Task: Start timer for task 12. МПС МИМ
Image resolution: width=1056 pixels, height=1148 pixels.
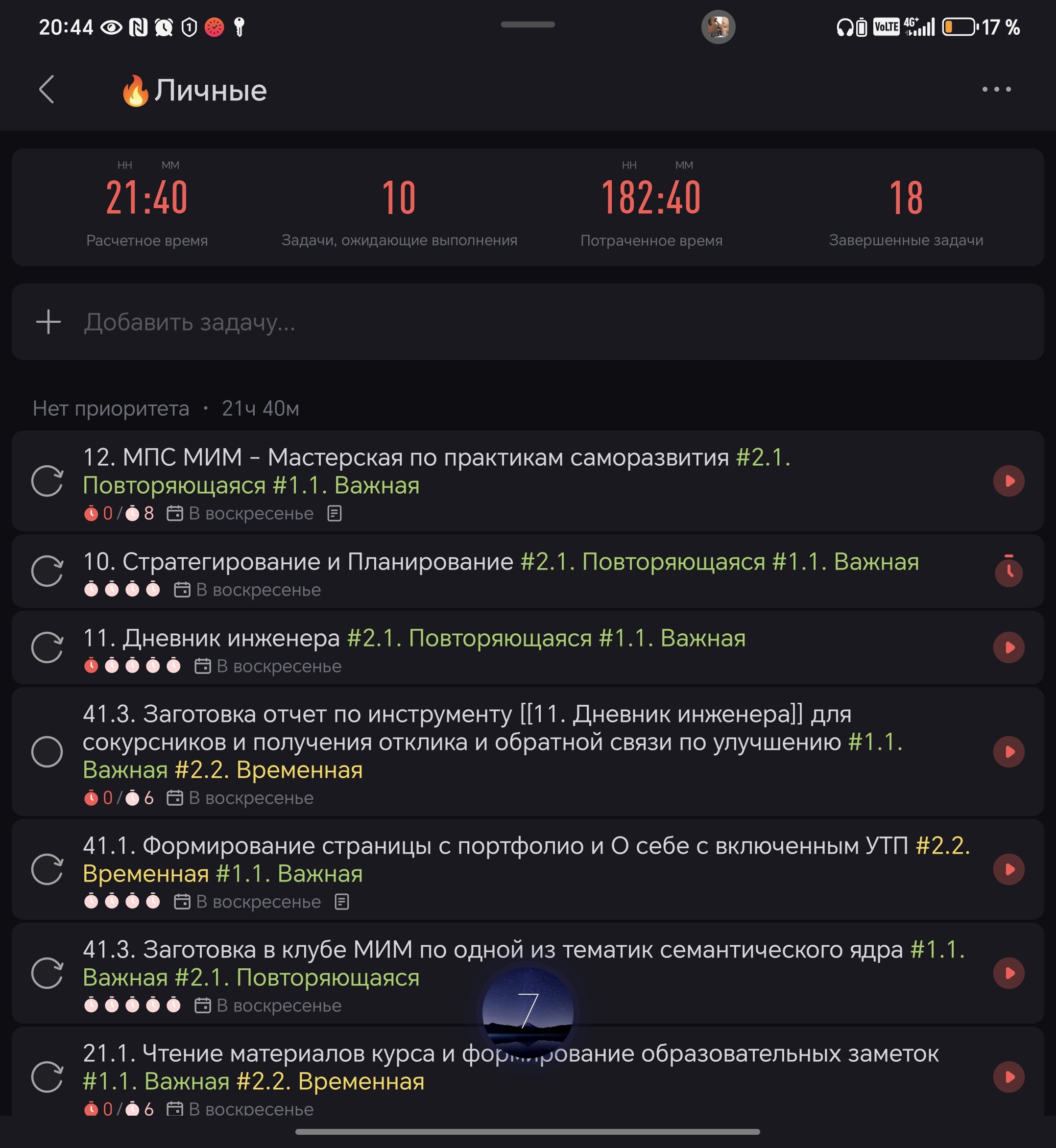Action: click(1008, 481)
